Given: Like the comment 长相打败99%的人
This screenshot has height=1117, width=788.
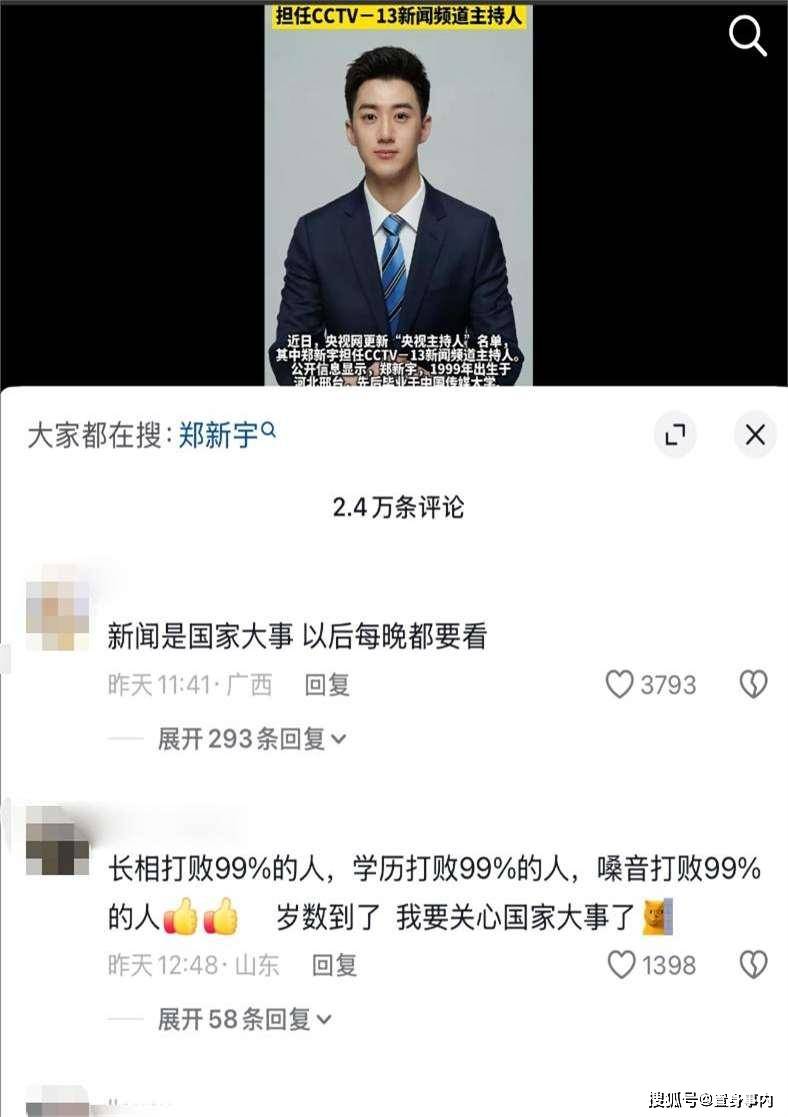Looking at the screenshot, I should pyautogui.click(x=623, y=965).
